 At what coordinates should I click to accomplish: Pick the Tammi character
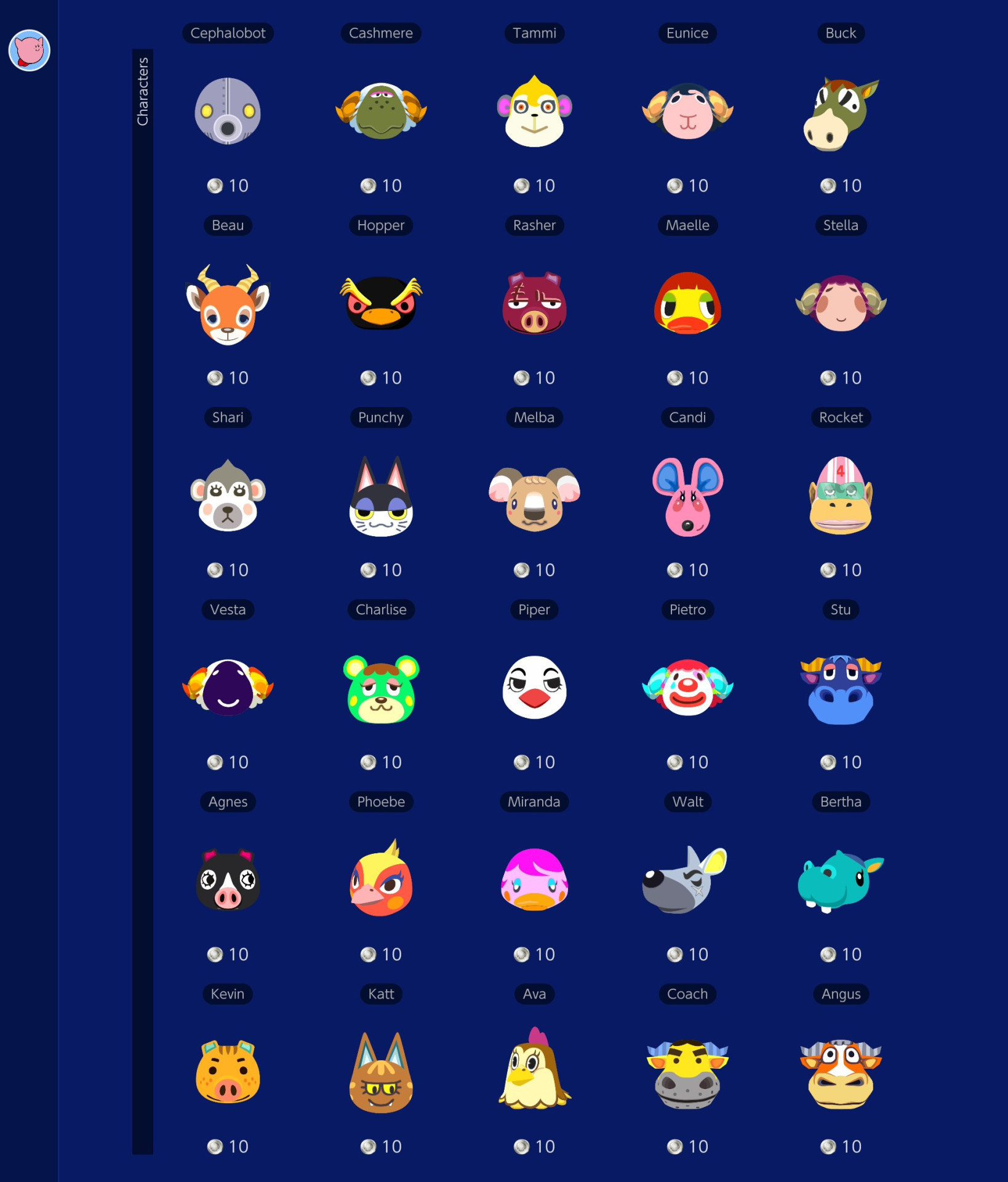click(x=534, y=111)
